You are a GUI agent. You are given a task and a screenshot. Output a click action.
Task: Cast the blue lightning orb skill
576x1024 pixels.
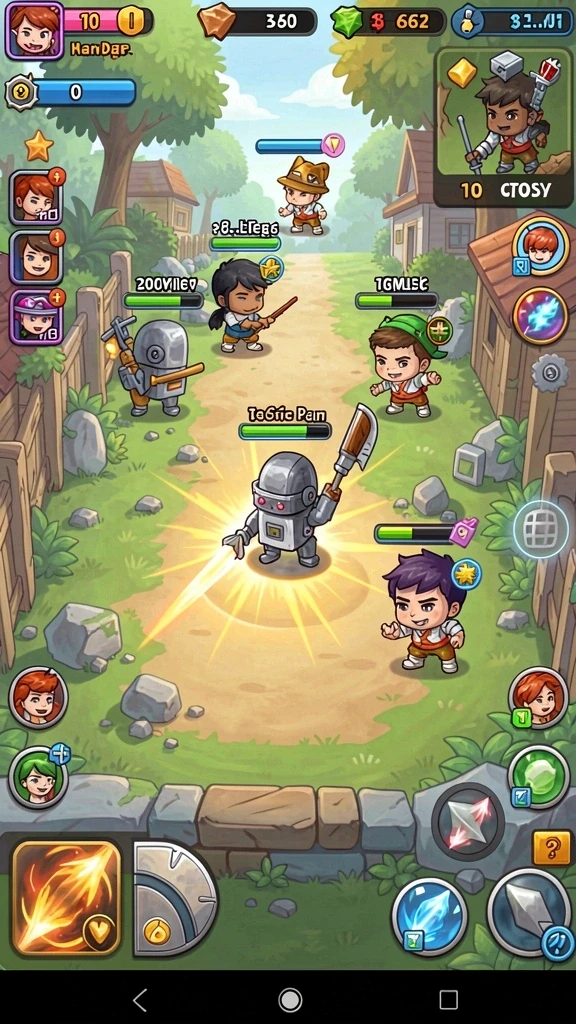540,316
